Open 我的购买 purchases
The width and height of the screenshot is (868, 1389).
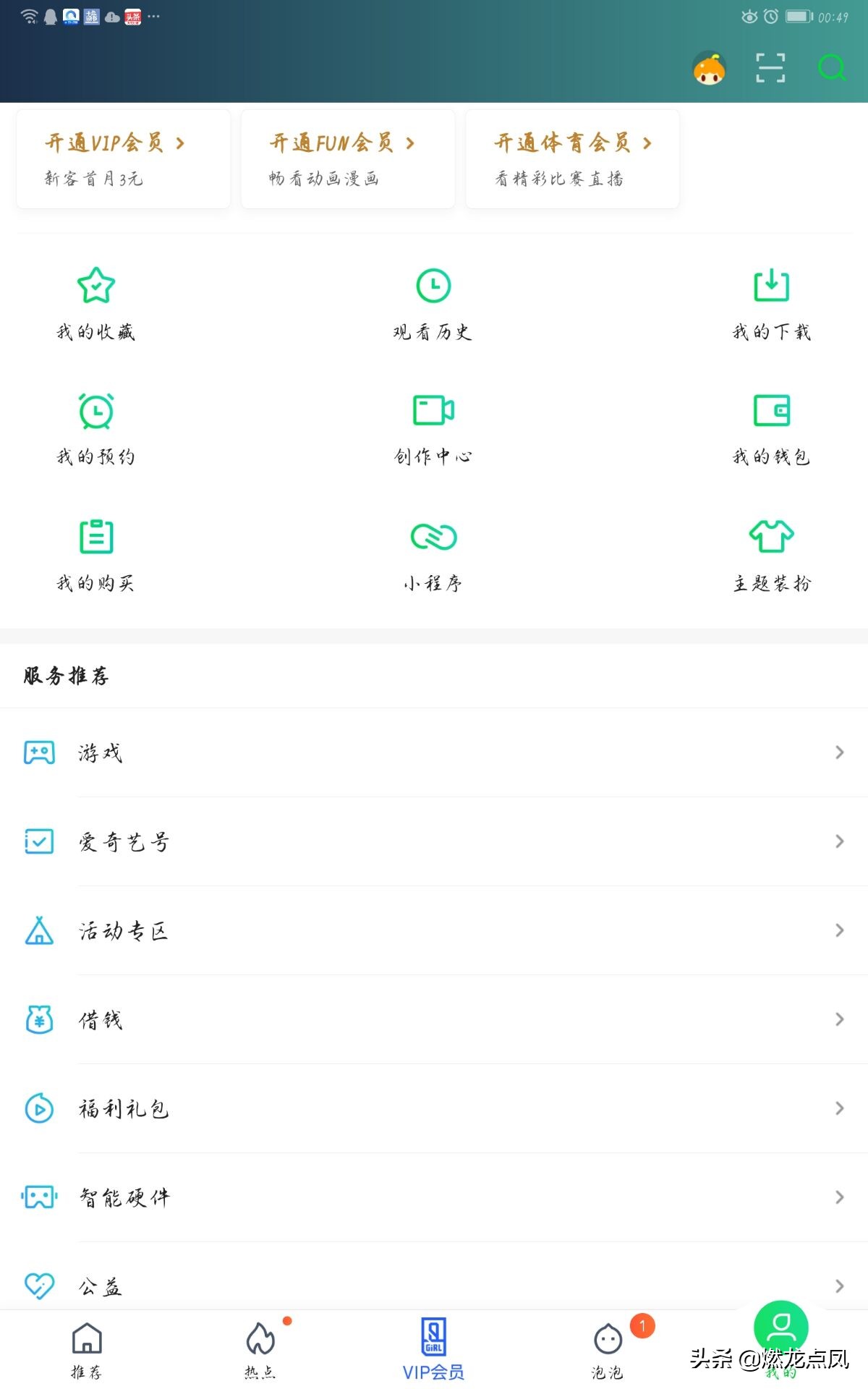[95, 553]
